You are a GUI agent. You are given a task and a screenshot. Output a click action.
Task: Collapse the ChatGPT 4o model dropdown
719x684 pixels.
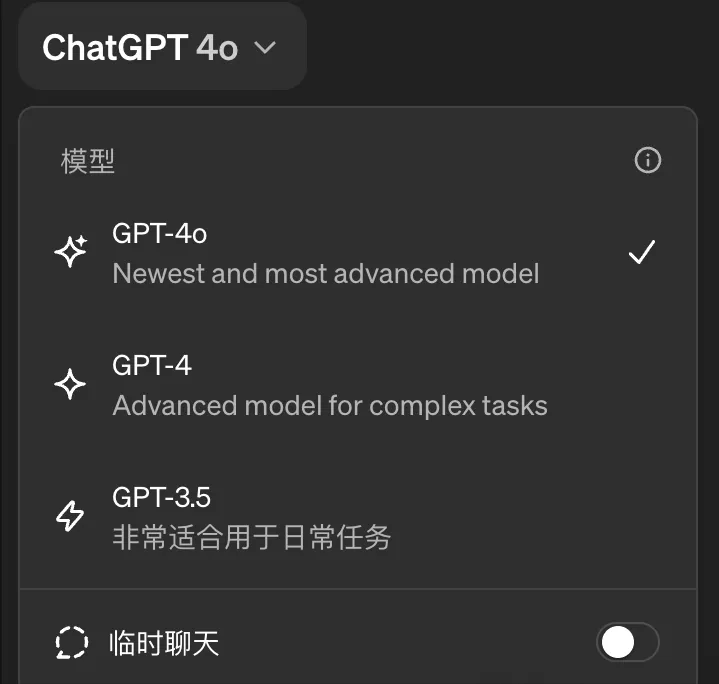pyautogui.click(x=160, y=48)
